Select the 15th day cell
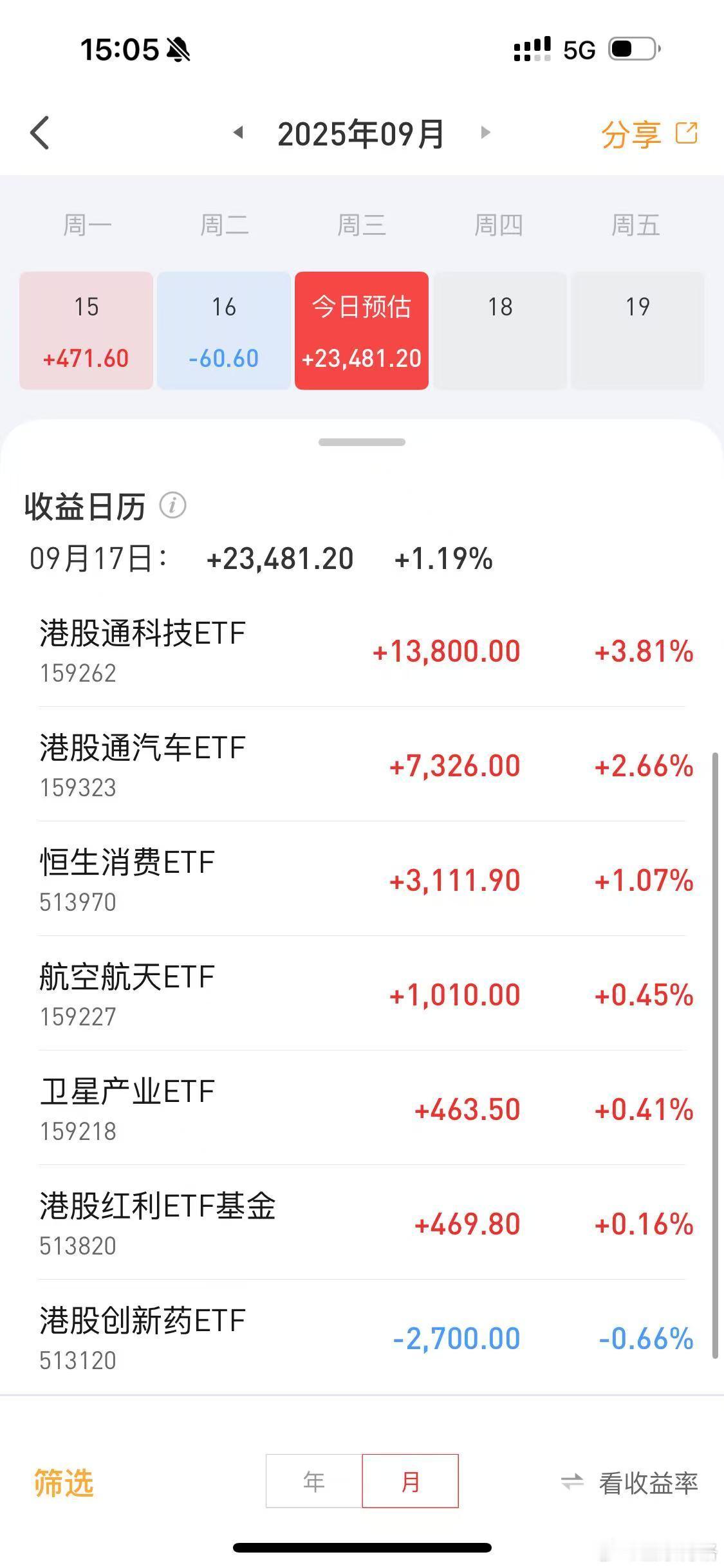 point(86,331)
